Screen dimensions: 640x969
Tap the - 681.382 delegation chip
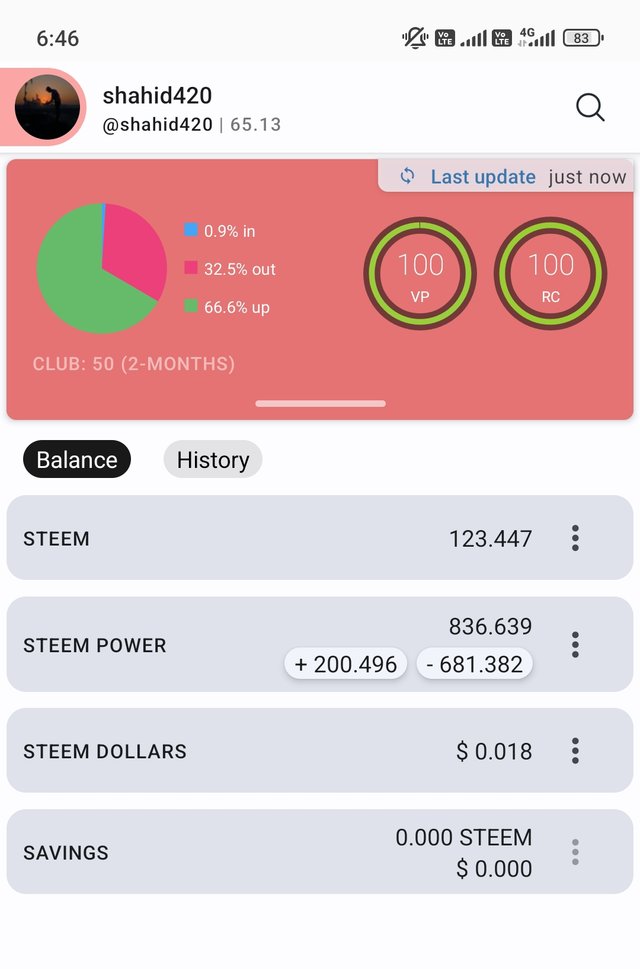(x=474, y=664)
